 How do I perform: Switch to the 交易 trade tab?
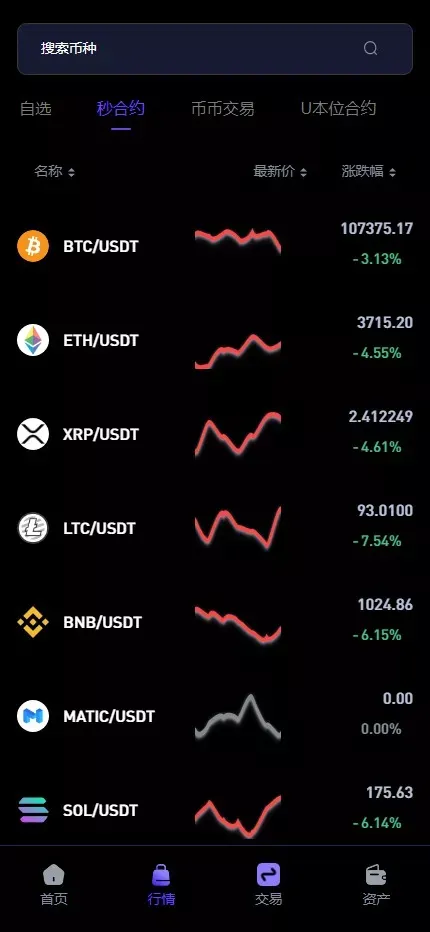tap(268, 885)
